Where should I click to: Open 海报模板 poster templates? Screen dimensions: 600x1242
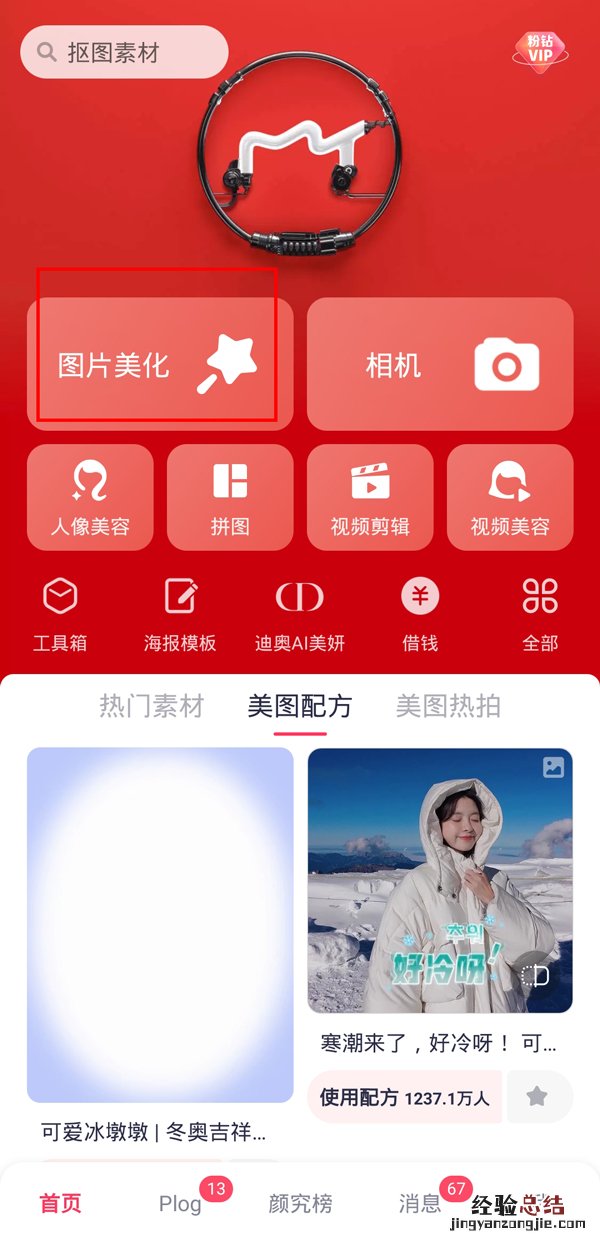click(x=180, y=614)
